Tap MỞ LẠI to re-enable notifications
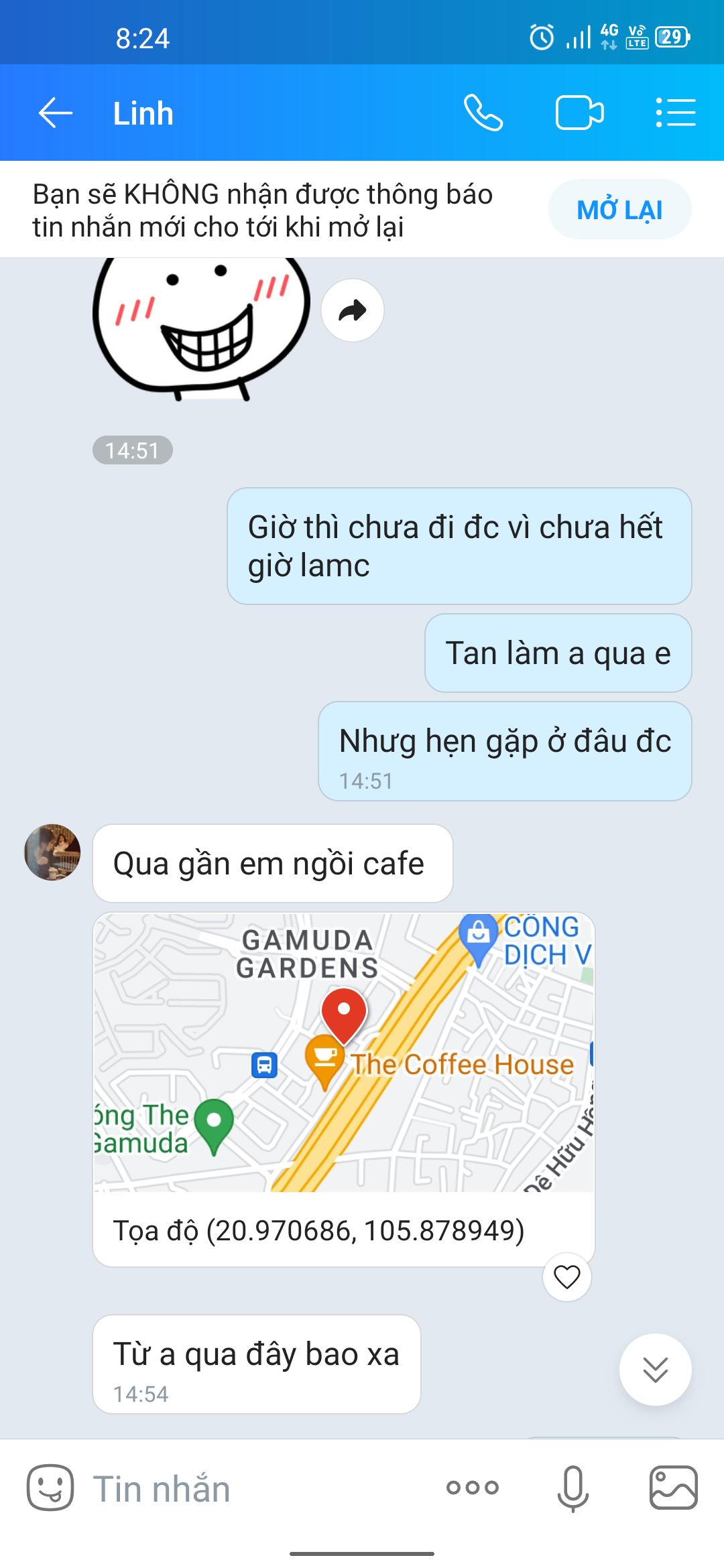Viewport: 724px width, 1568px height. (x=619, y=210)
